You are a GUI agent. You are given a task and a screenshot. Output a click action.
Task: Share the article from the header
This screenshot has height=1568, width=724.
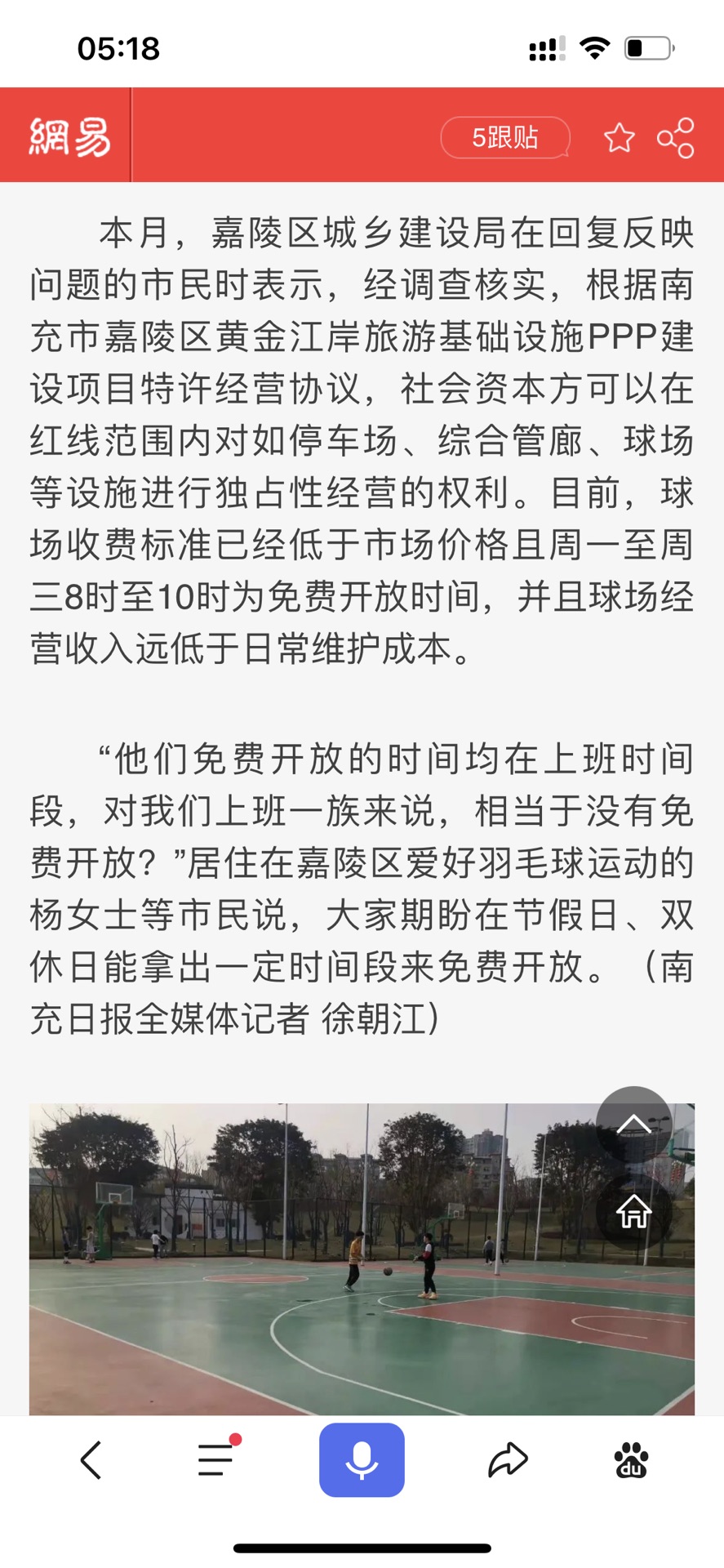pyautogui.click(x=676, y=137)
